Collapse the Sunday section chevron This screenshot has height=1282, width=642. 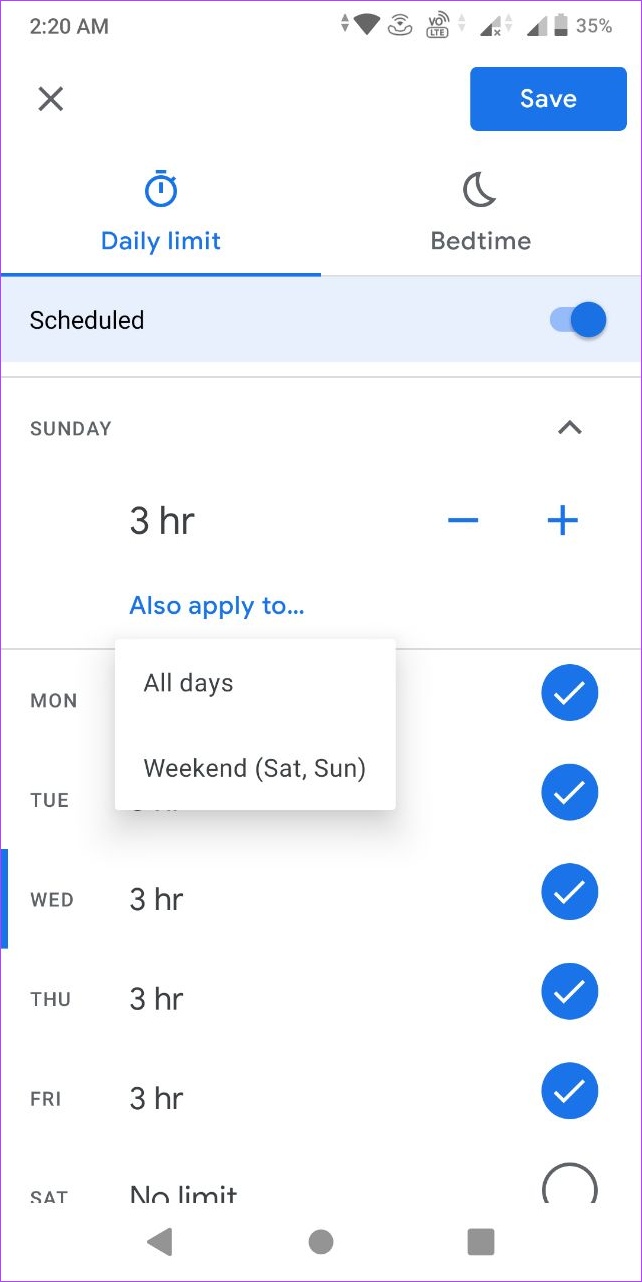point(569,428)
